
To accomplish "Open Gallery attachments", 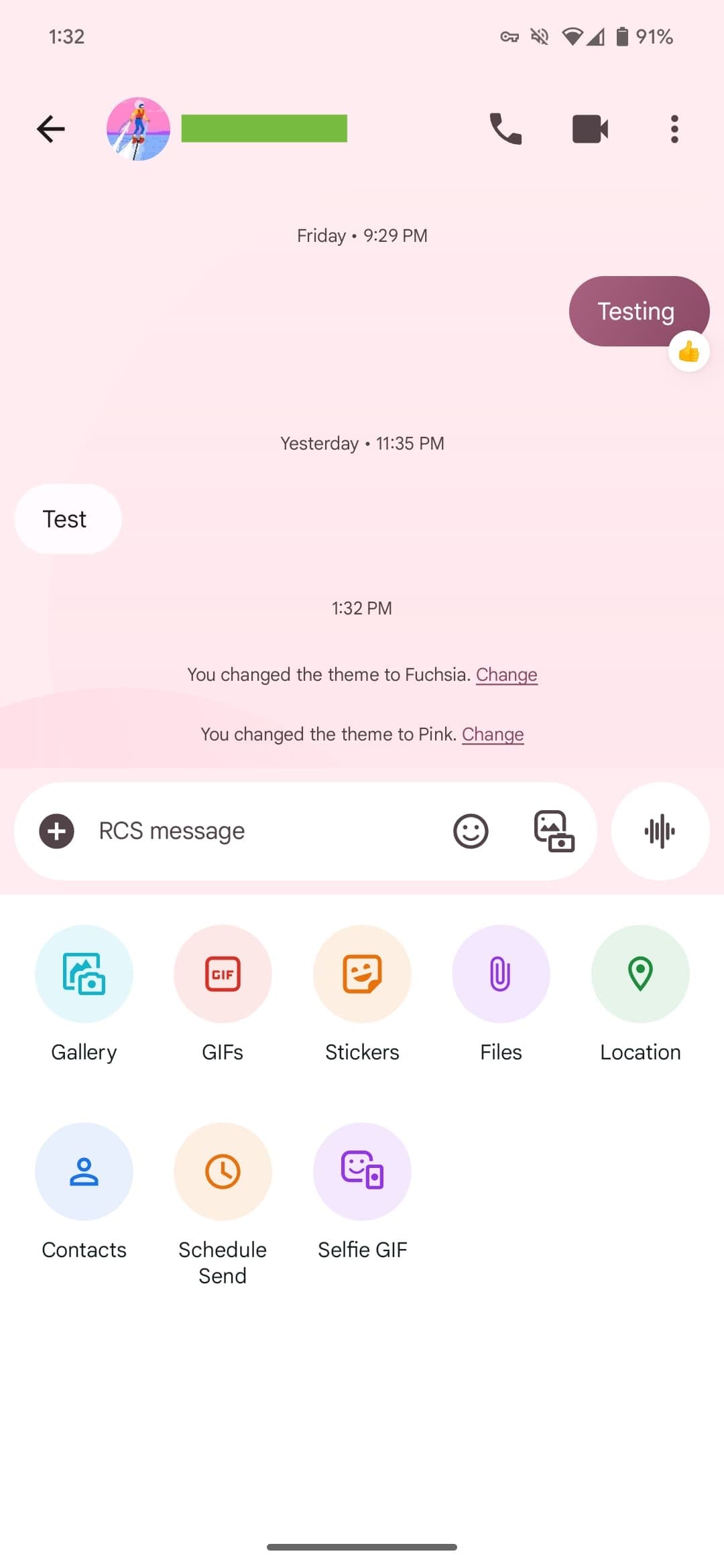I will point(84,974).
